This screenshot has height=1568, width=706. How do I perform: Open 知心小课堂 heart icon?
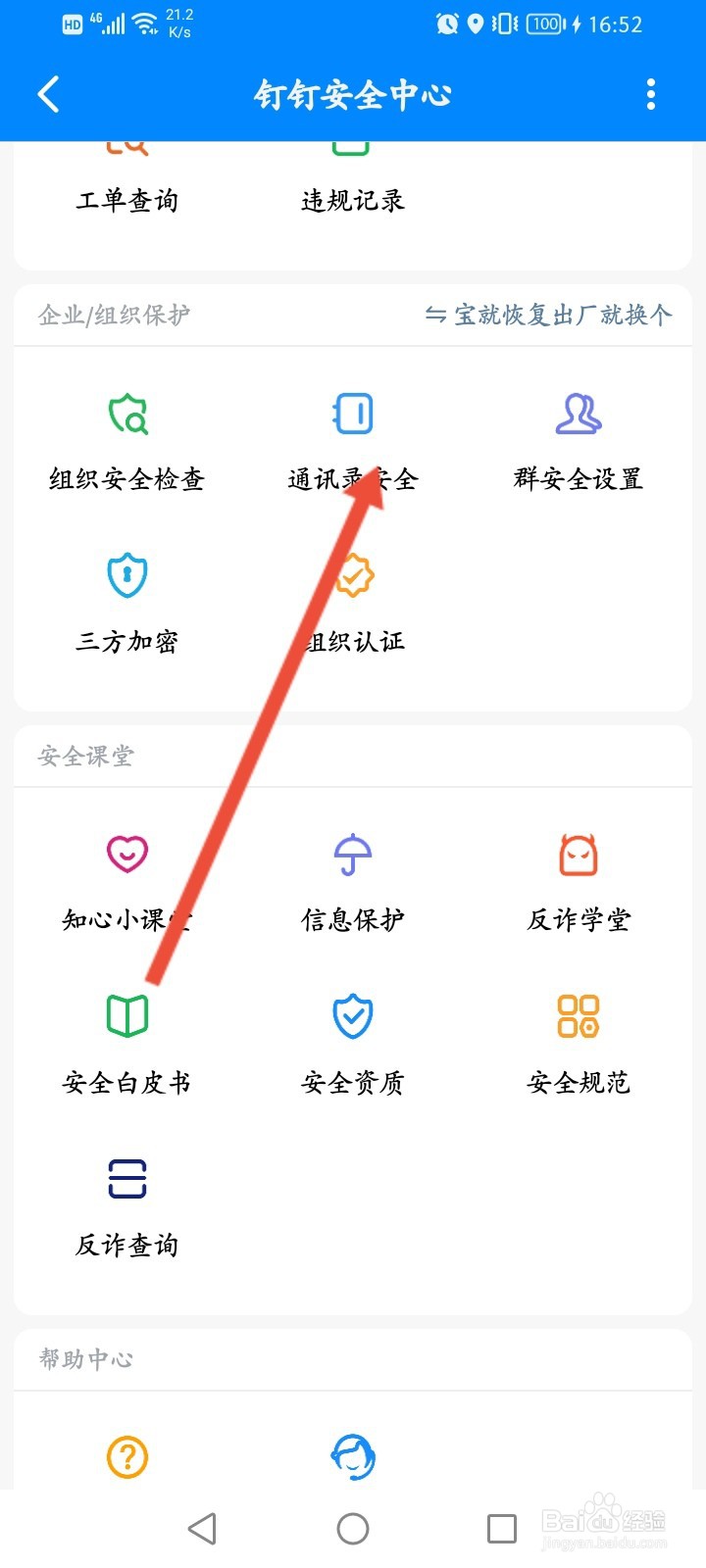coord(125,853)
